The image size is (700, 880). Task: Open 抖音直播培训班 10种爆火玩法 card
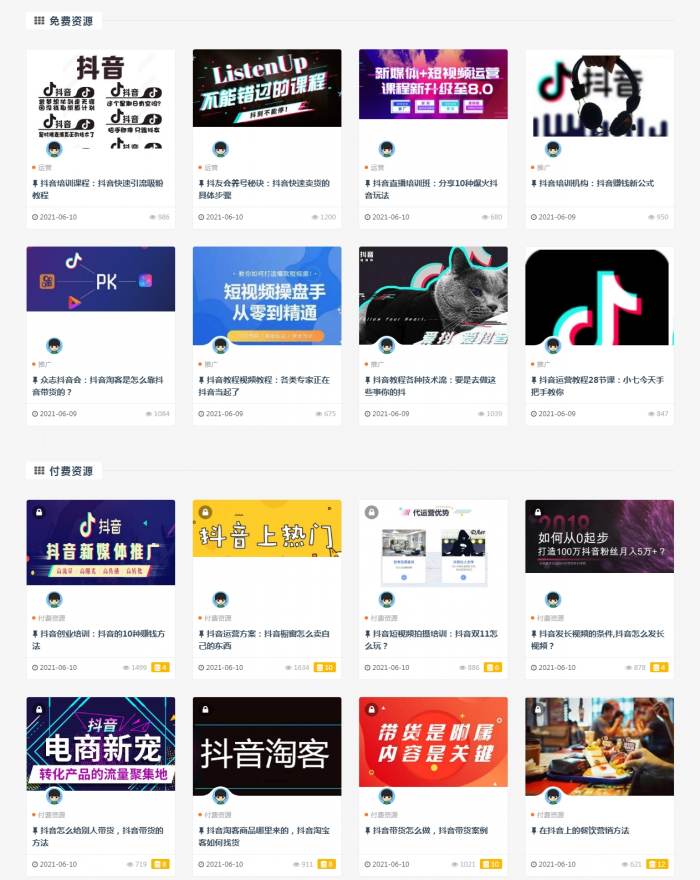[432, 189]
